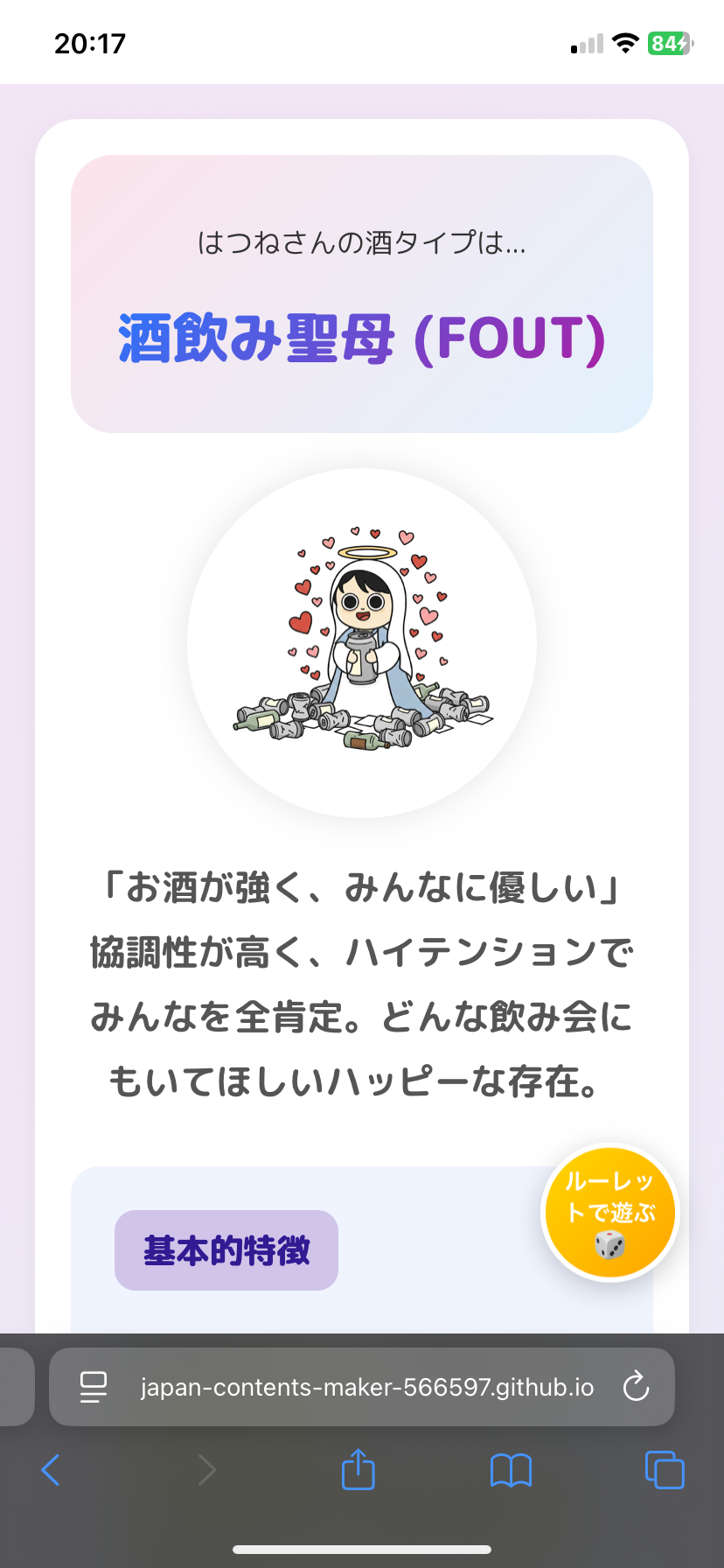Open the page settings menu icon
This screenshot has width=724, height=1568.
94,1387
